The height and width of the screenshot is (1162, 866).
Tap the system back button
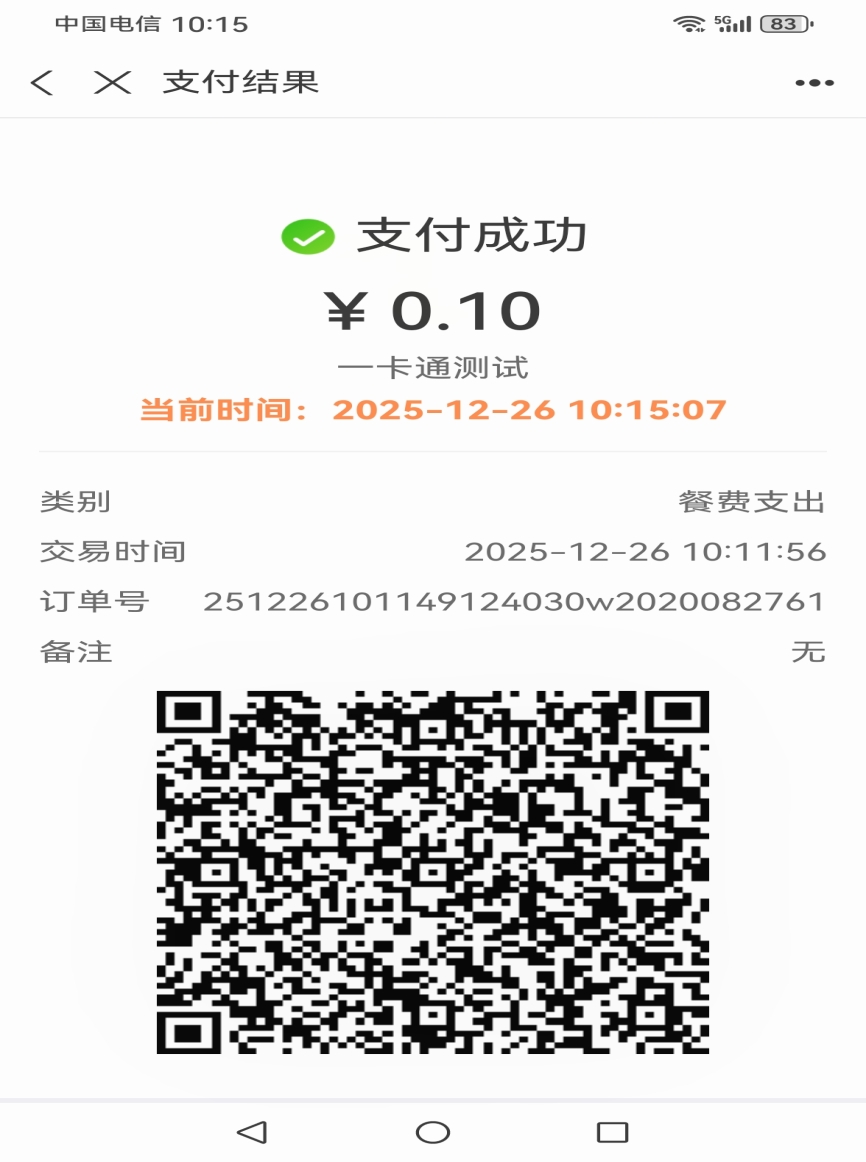click(x=252, y=1132)
